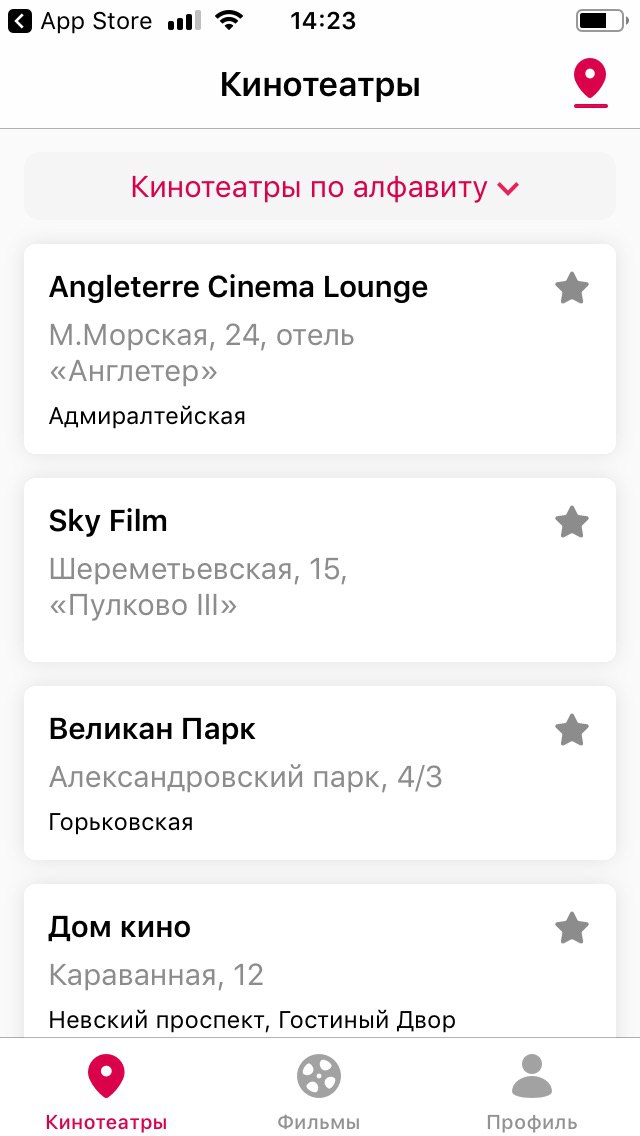Switch to the Фильмы tab
The image size is (640, 1136).
pyautogui.click(x=319, y=1092)
